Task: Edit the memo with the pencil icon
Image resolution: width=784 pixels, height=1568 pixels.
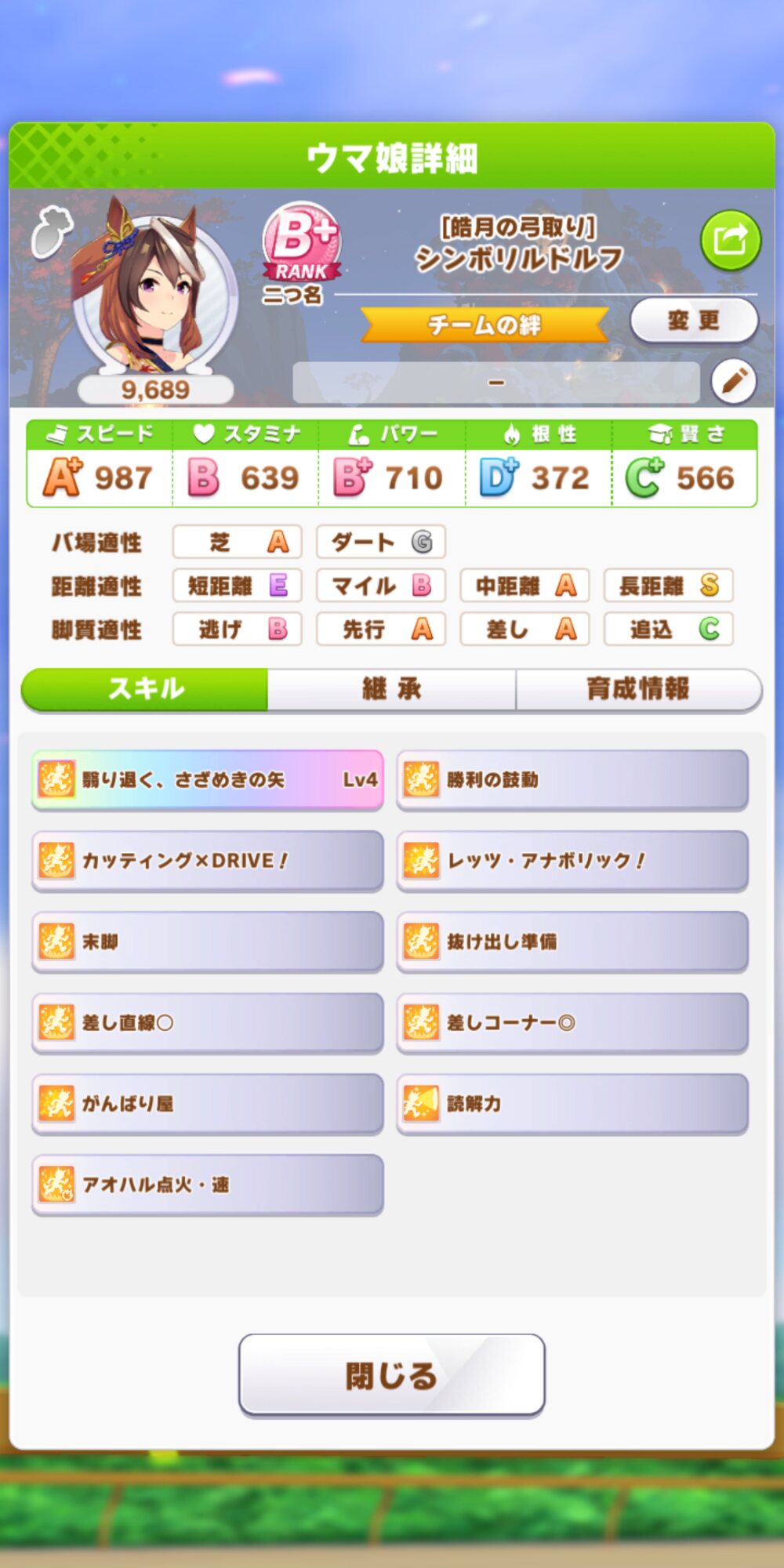Action: click(x=734, y=382)
